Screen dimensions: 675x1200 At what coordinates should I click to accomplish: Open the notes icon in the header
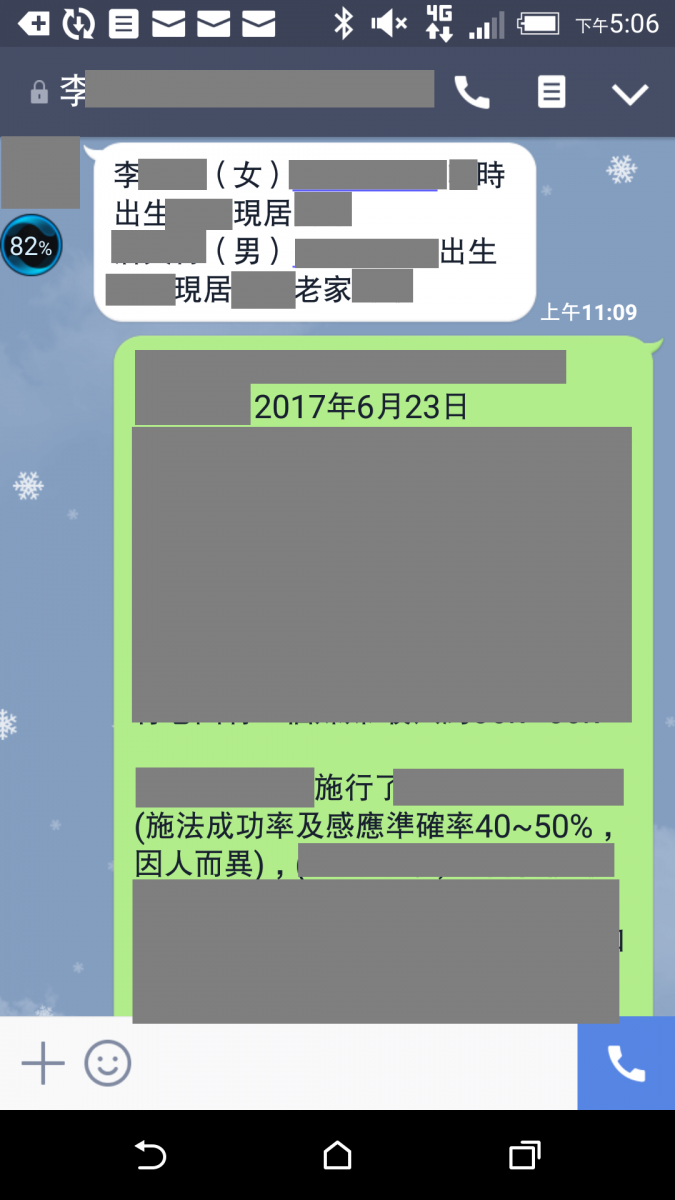point(551,93)
